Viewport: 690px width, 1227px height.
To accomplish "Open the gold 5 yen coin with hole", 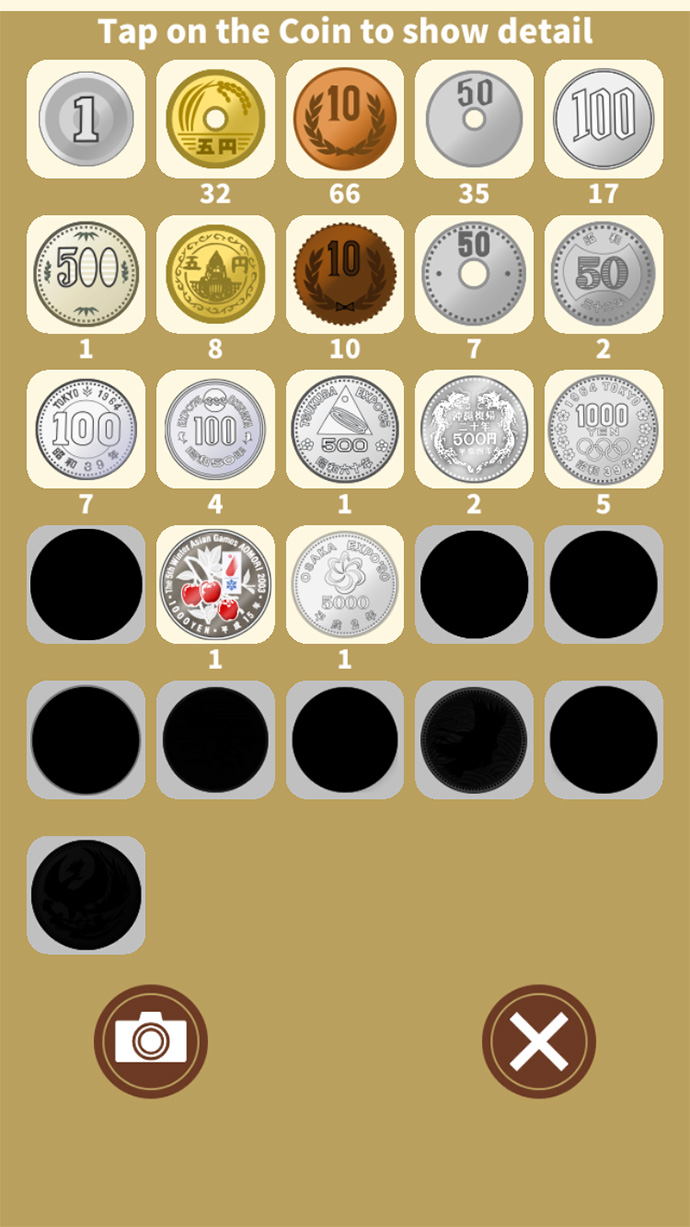I will tap(215, 119).
